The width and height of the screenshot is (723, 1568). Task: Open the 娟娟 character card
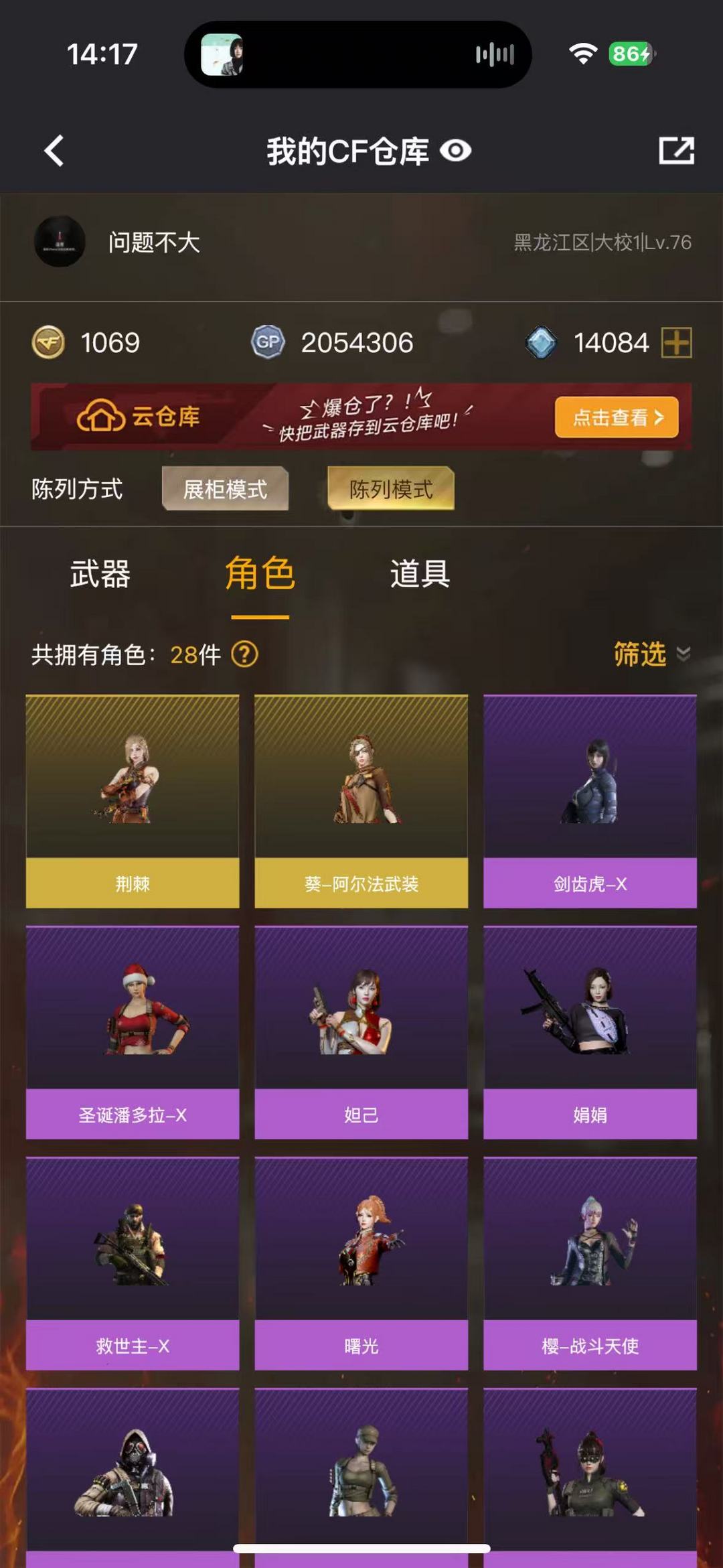590,1032
